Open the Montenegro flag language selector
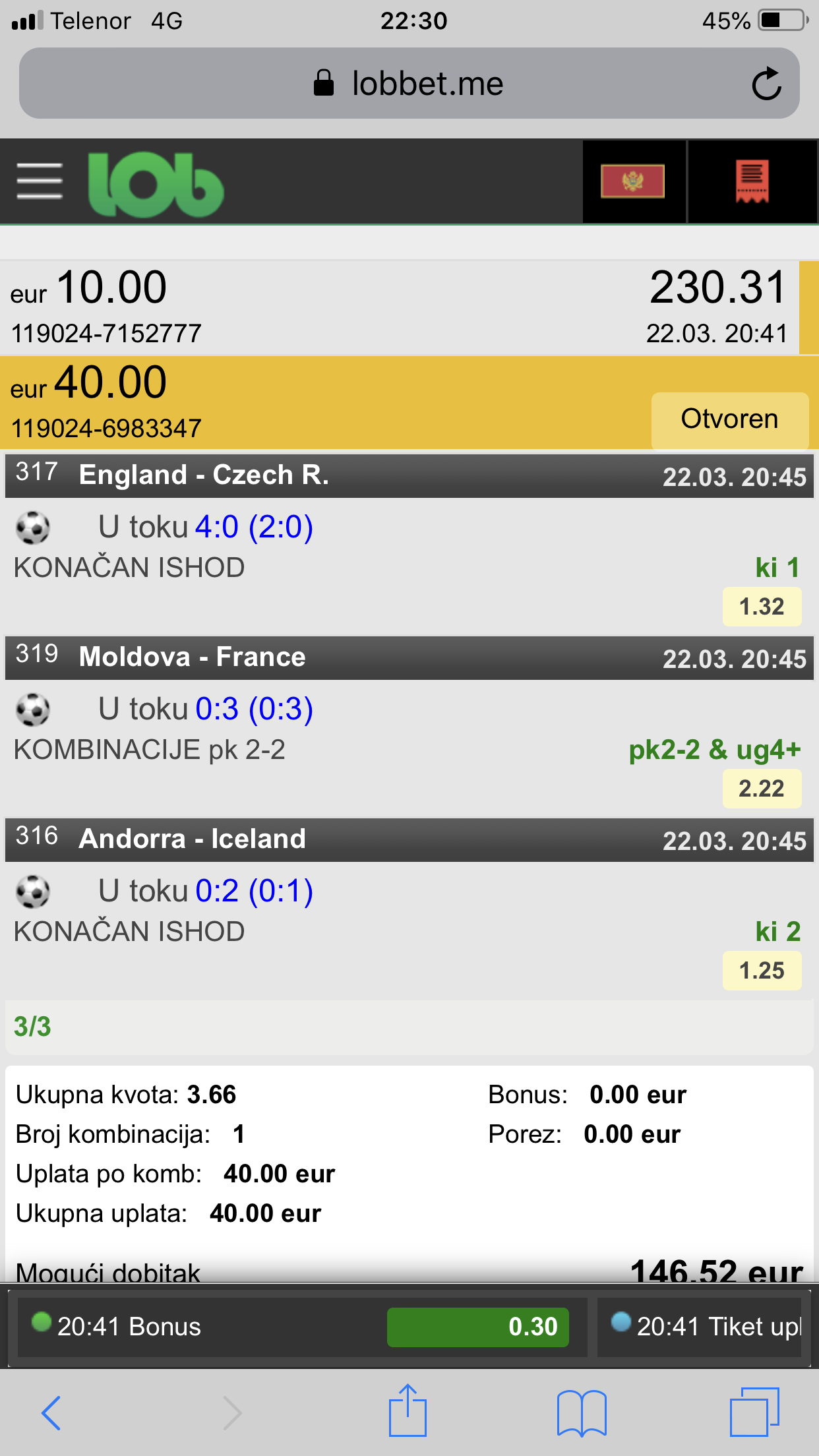819x1456 pixels. (633, 181)
